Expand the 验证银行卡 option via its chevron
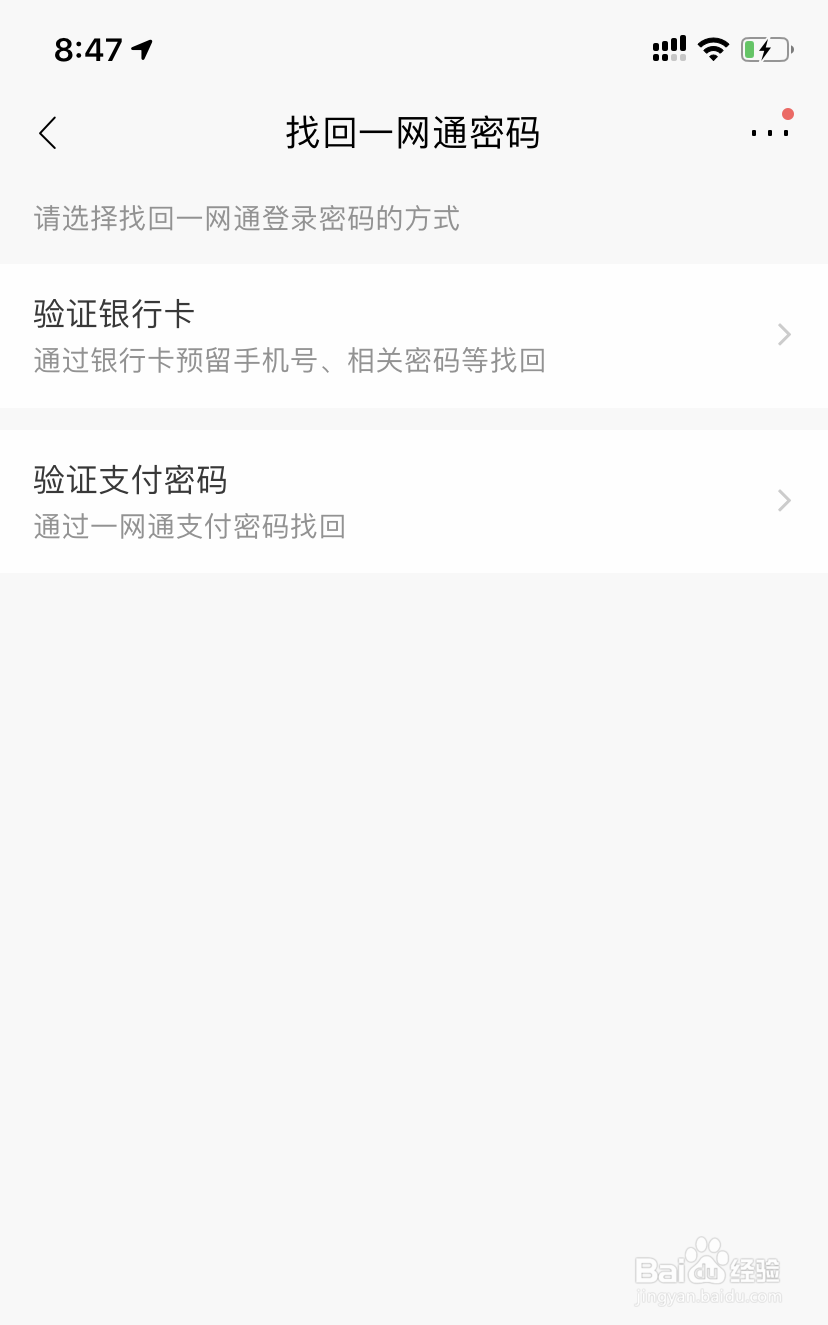828x1325 pixels. pyautogui.click(x=783, y=335)
